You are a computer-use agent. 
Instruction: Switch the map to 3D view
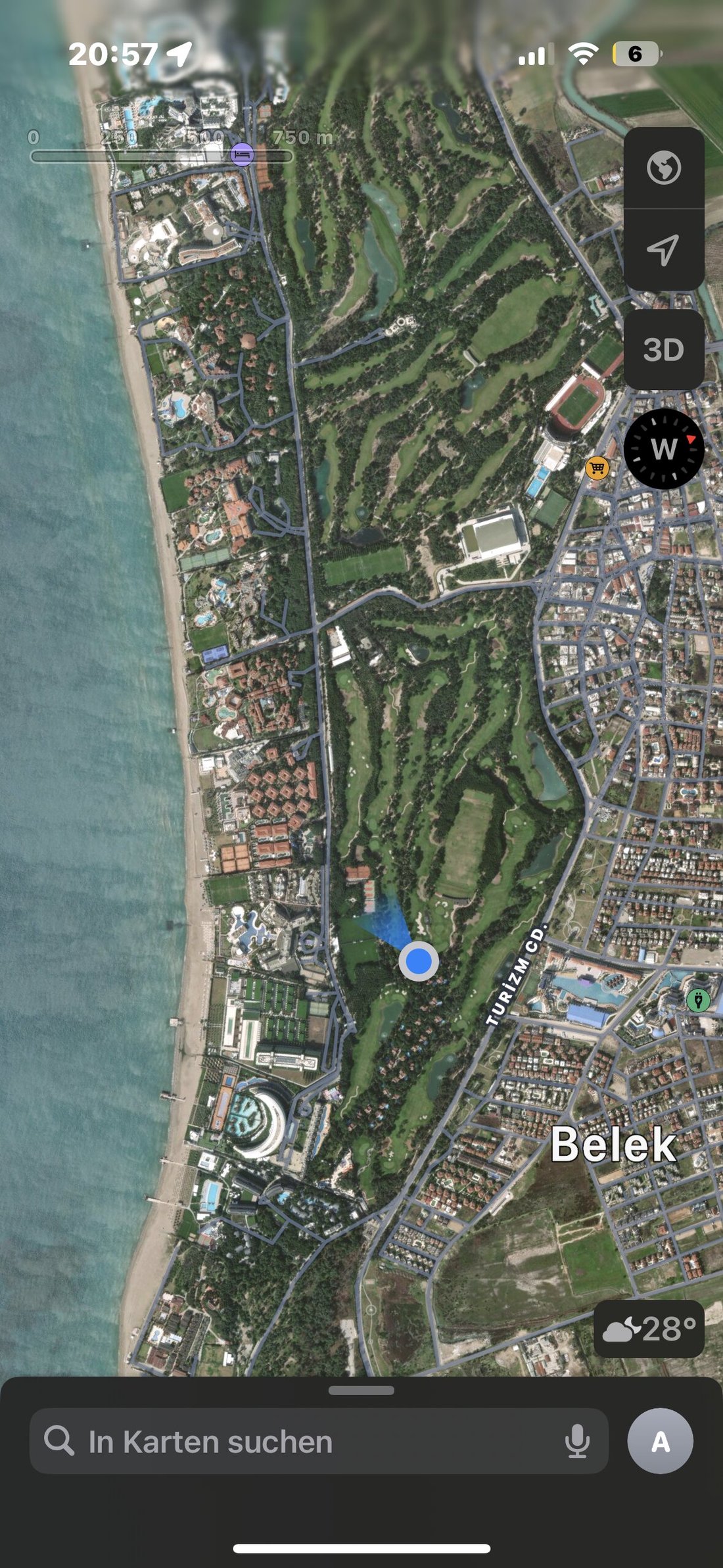click(663, 350)
